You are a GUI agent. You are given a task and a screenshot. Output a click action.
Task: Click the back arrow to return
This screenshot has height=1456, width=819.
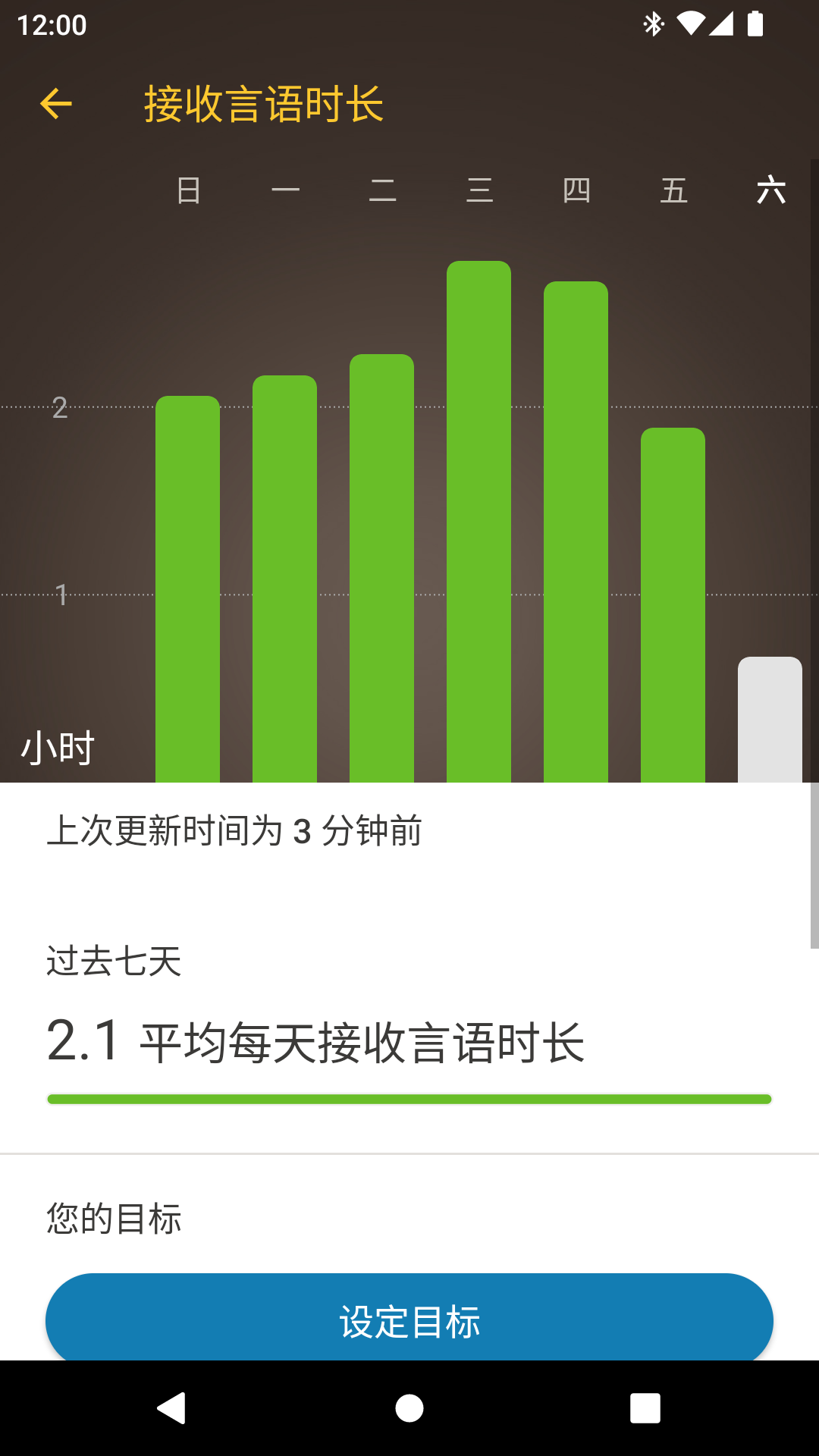[x=55, y=104]
